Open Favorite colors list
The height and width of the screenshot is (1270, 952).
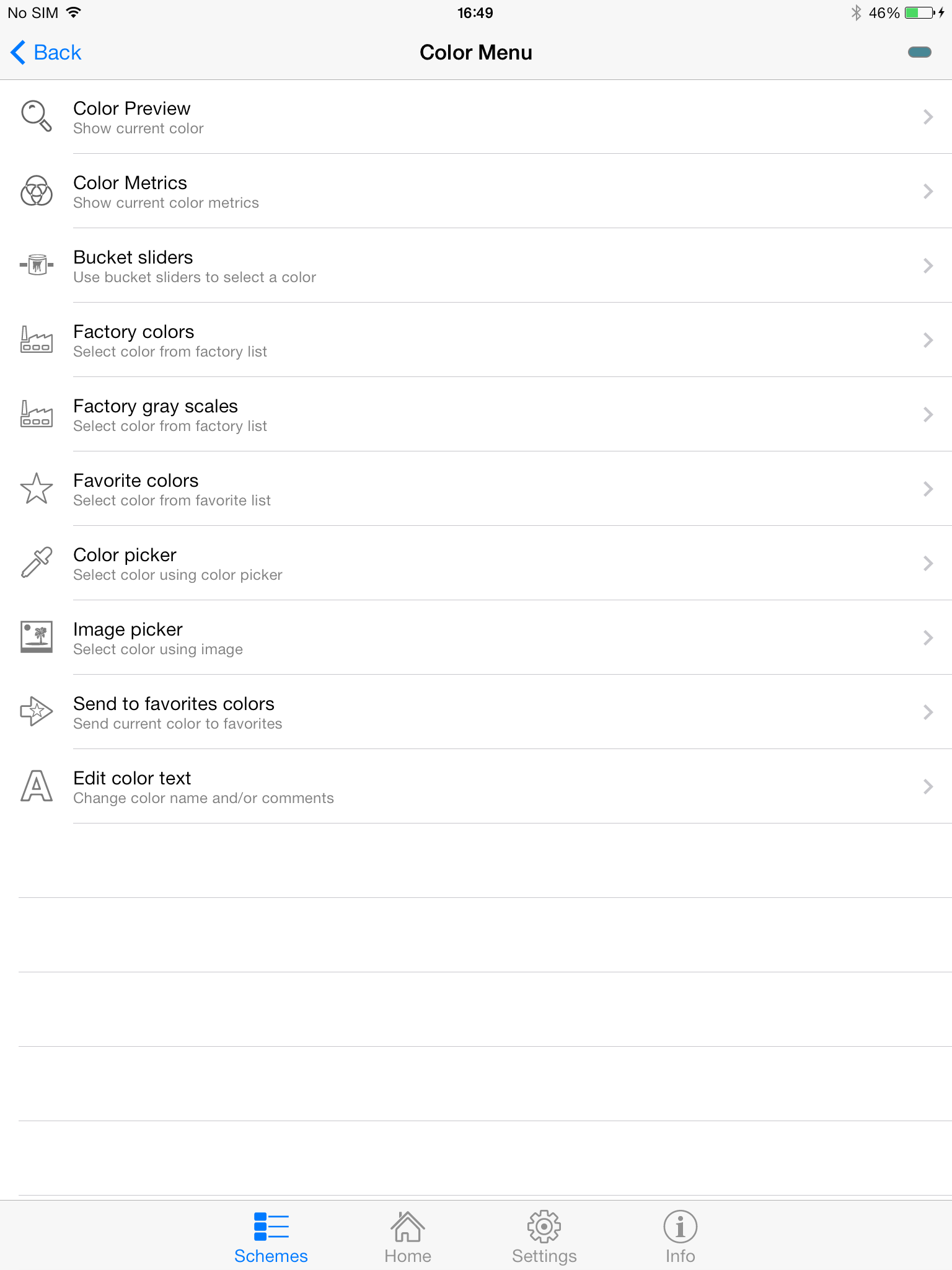pos(476,489)
